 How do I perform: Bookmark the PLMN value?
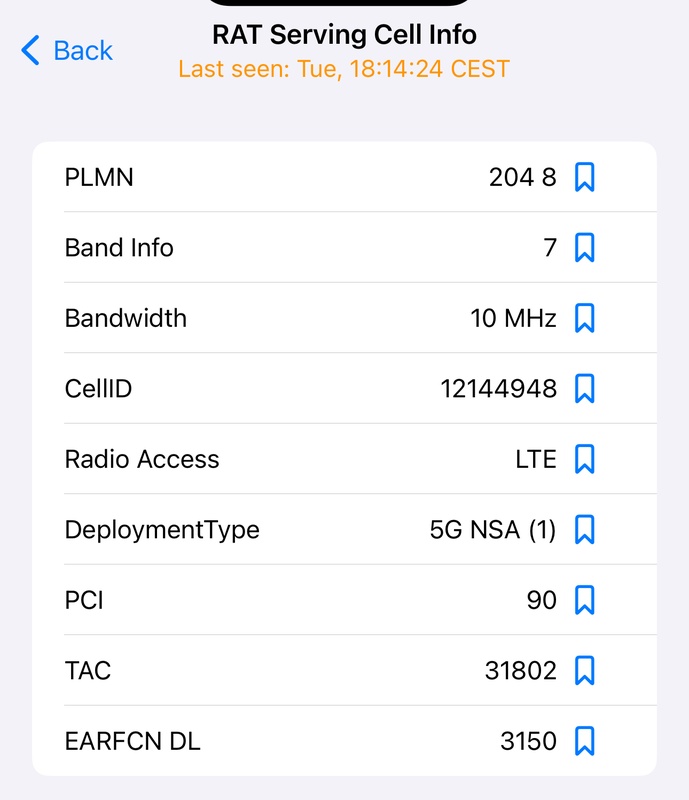[x=585, y=178]
